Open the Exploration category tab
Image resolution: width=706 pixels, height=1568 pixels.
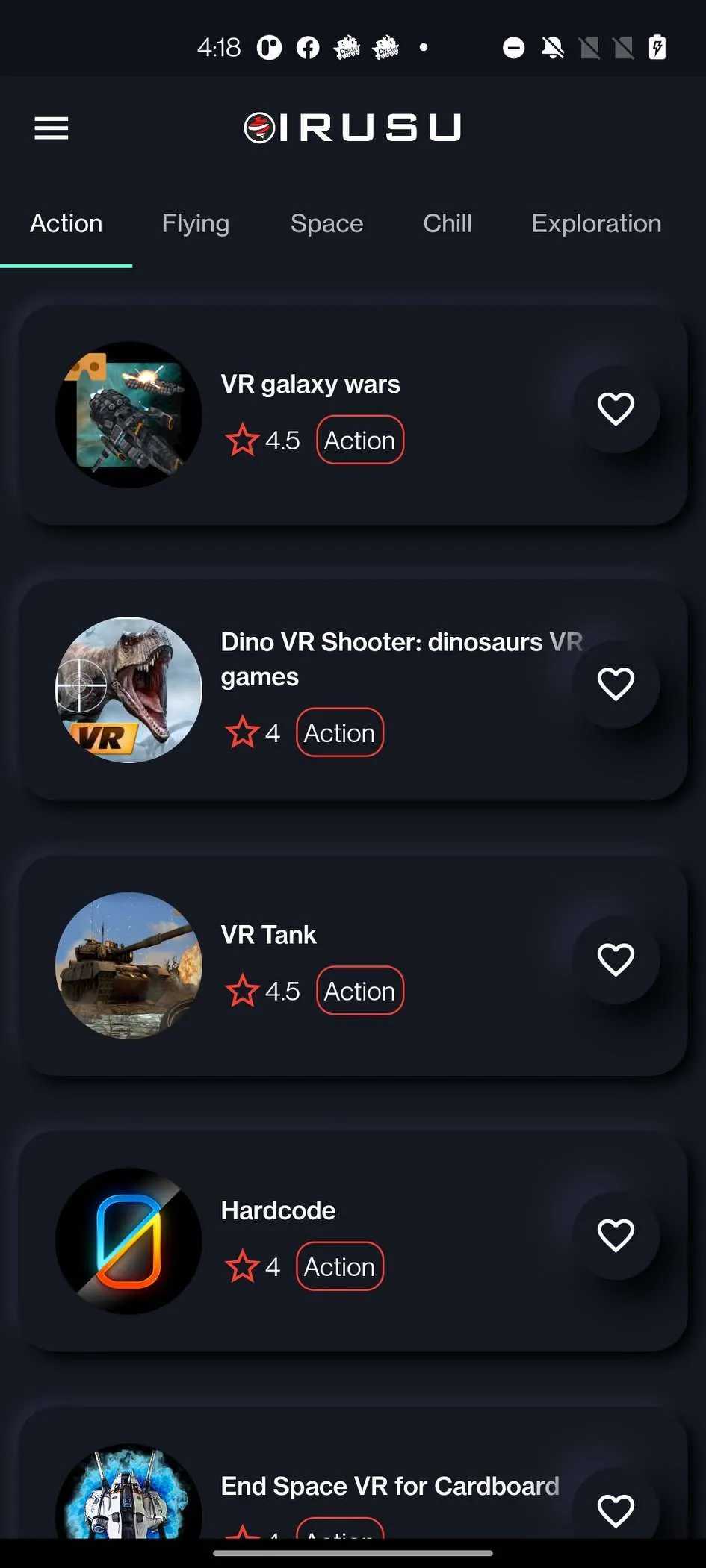[595, 223]
